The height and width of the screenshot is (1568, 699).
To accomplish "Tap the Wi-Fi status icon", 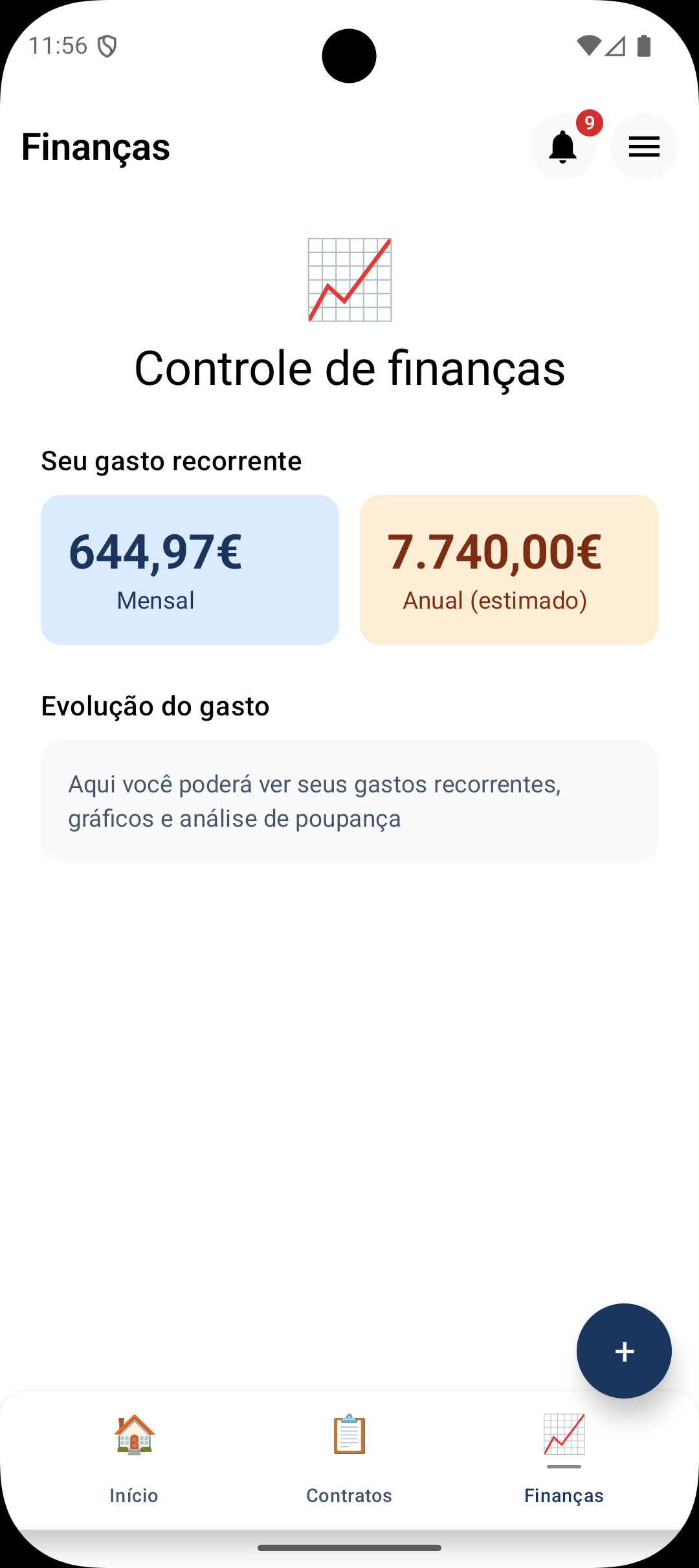I will point(588,44).
